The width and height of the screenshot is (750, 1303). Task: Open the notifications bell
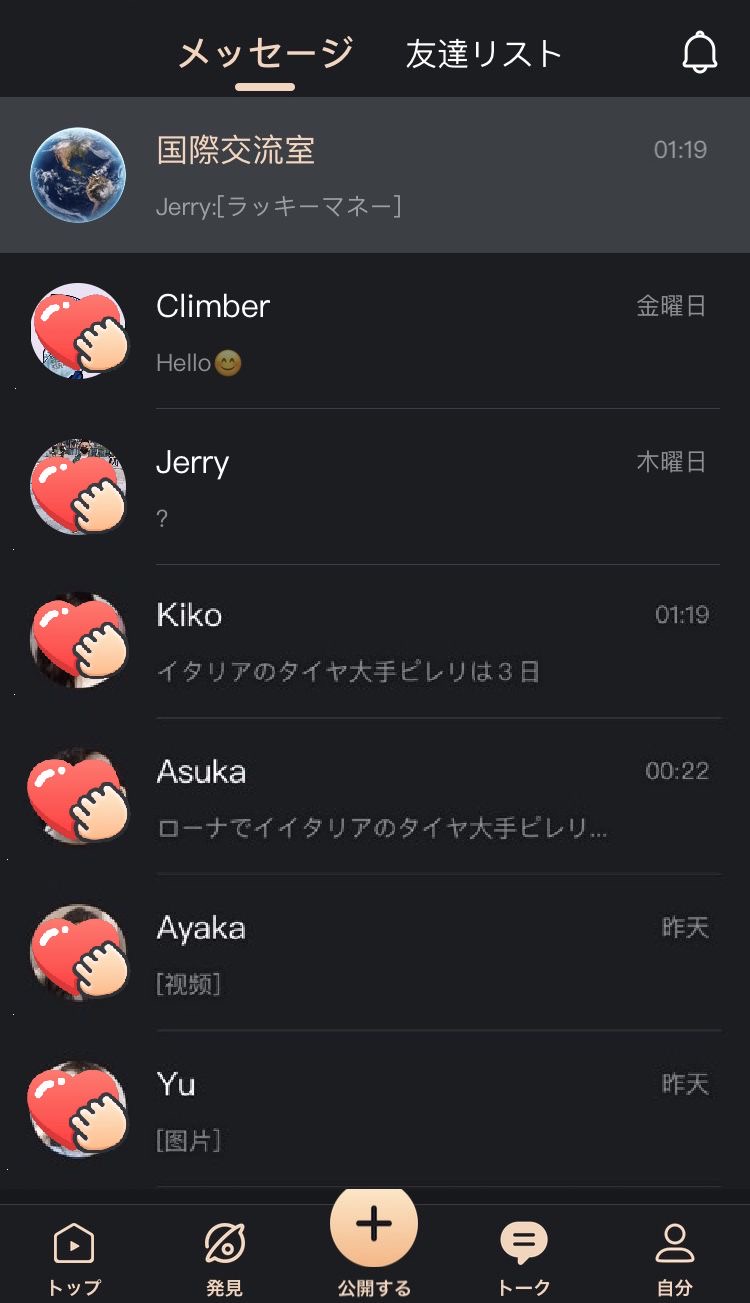tap(699, 53)
